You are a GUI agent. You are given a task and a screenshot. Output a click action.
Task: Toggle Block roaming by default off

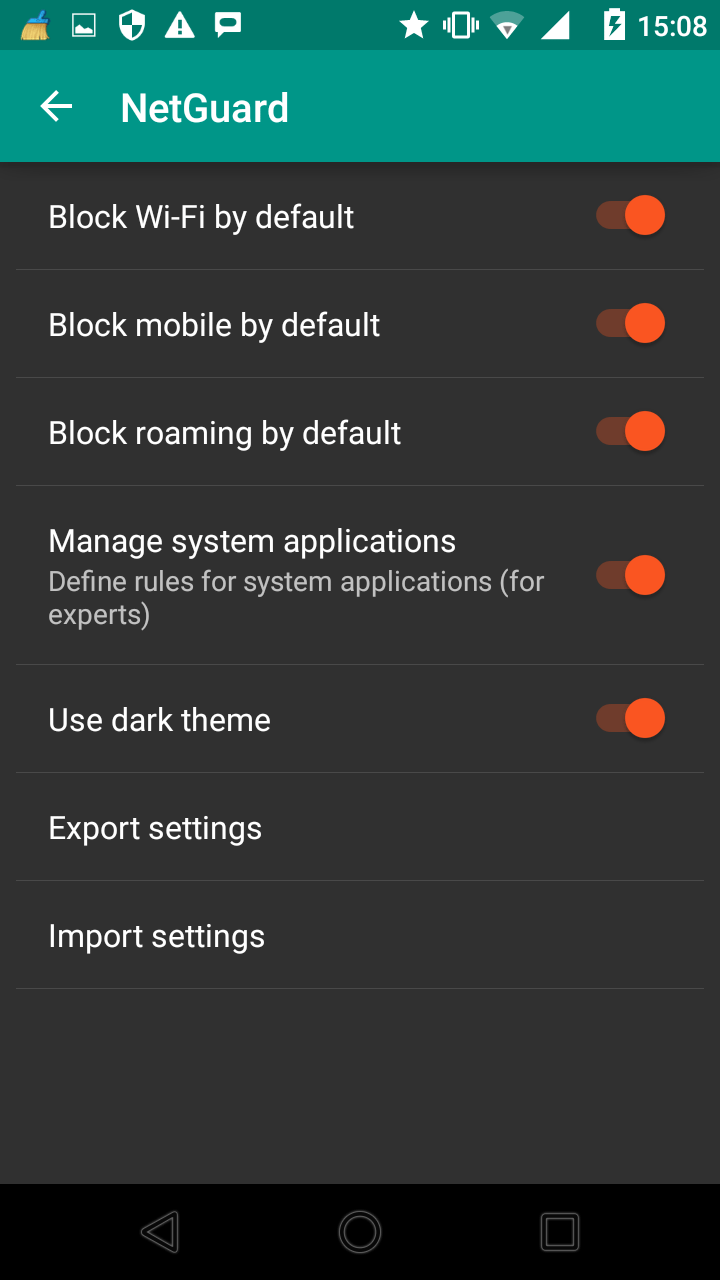coord(630,432)
